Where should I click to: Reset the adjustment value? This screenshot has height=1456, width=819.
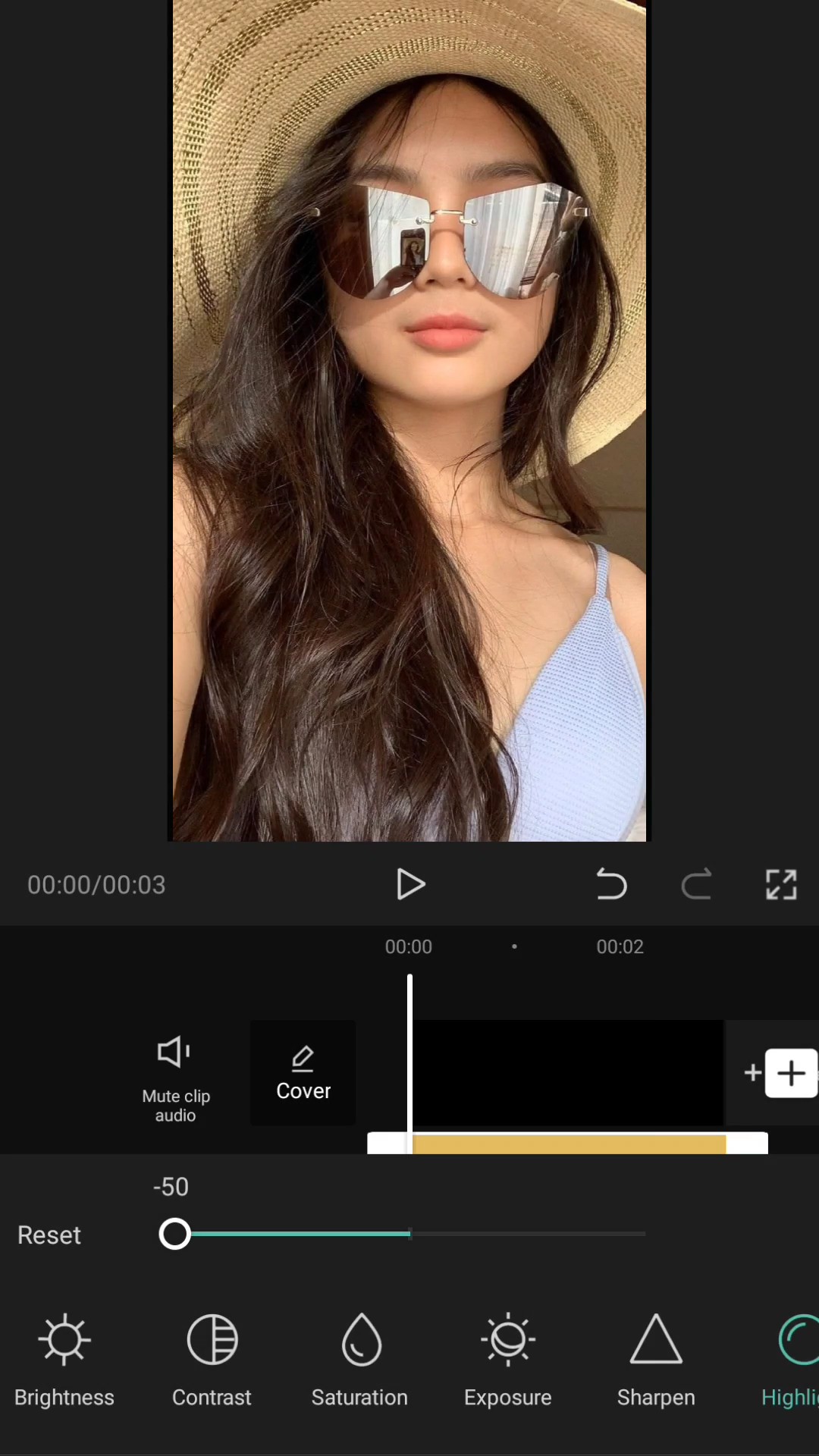(x=49, y=1235)
